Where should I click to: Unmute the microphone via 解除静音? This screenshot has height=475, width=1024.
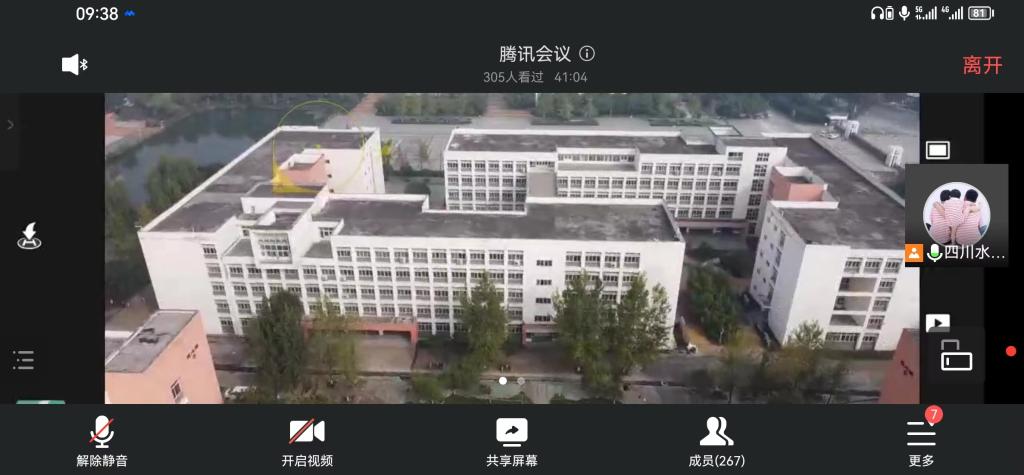pyautogui.click(x=102, y=441)
